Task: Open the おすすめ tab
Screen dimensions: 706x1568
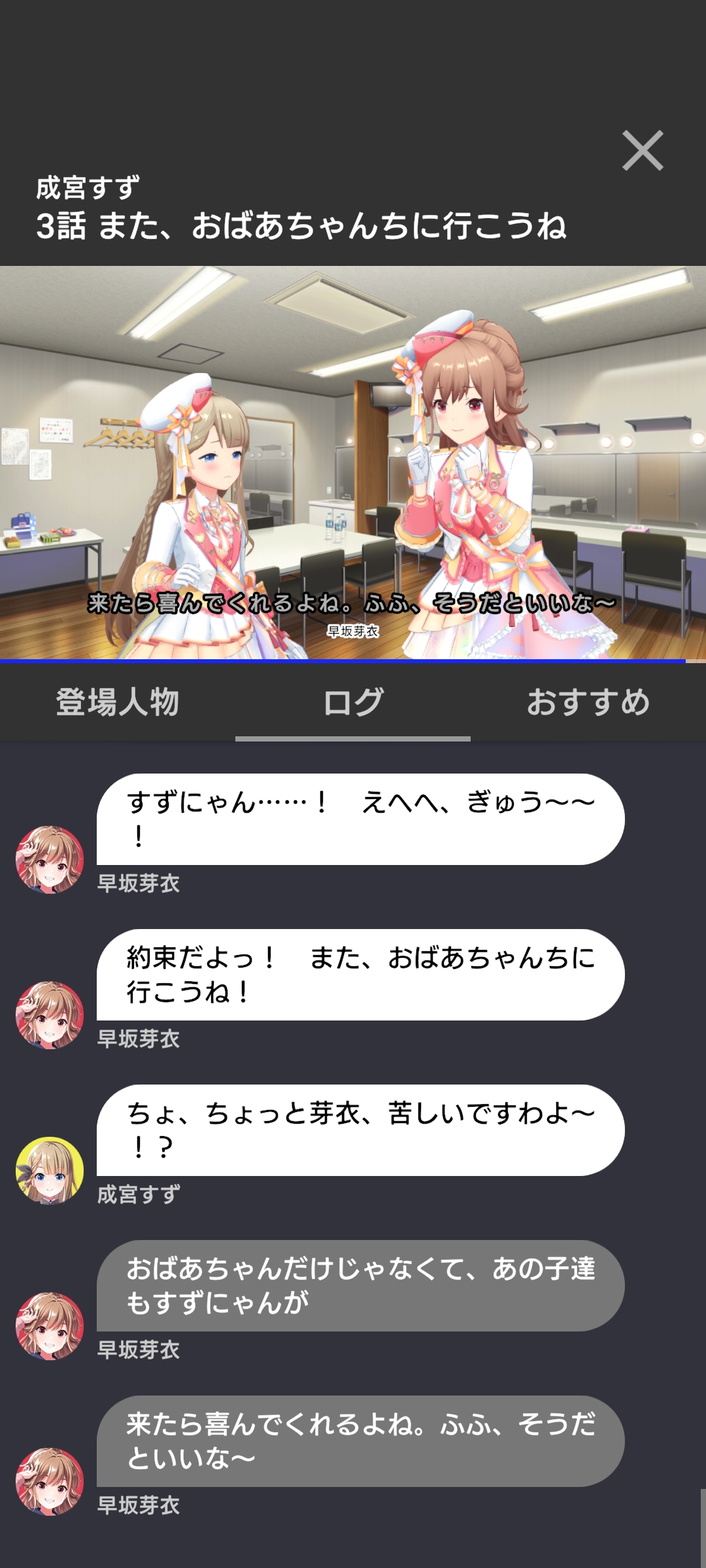Action: click(588, 703)
